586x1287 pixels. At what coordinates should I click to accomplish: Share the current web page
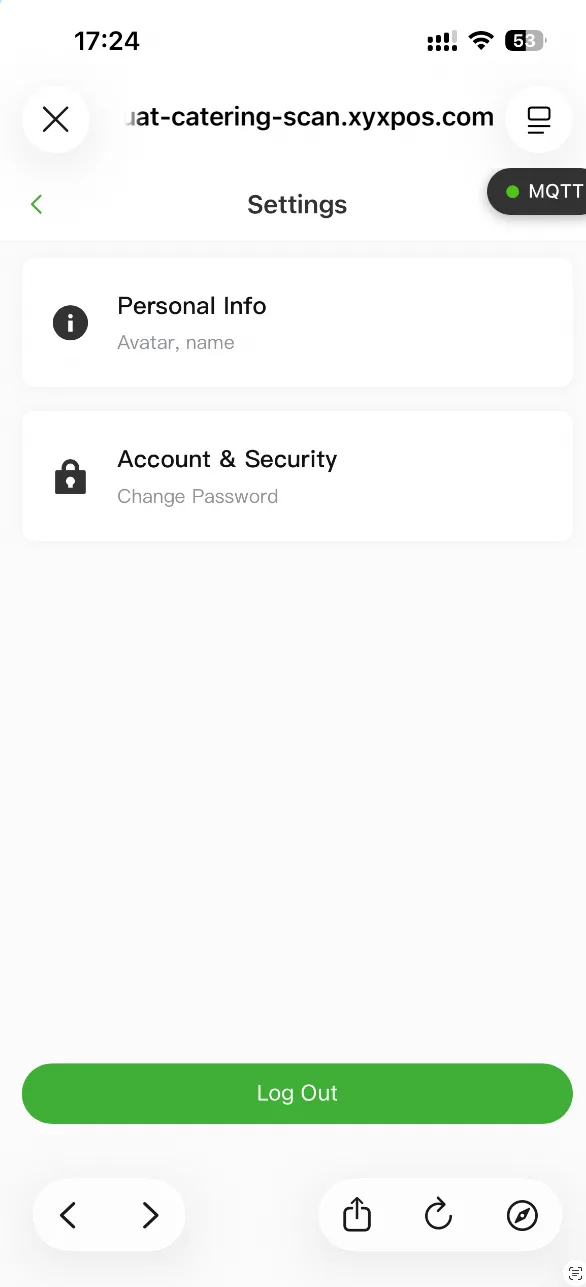point(357,1215)
